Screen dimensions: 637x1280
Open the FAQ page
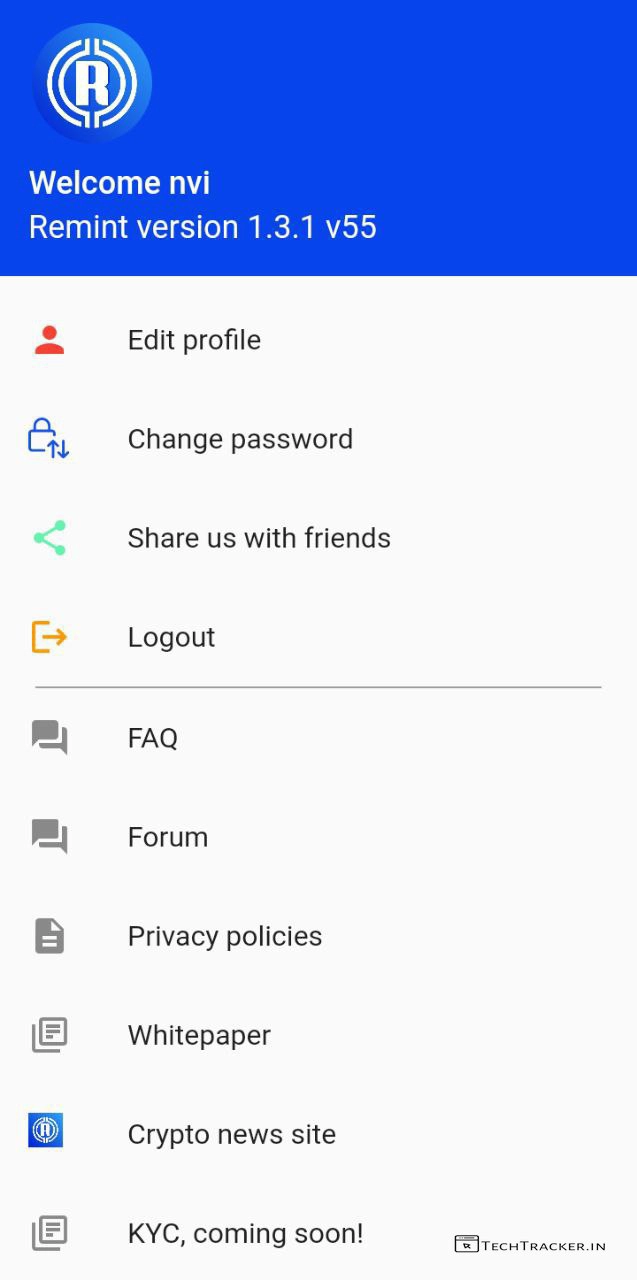pyautogui.click(x=153, y=738)
